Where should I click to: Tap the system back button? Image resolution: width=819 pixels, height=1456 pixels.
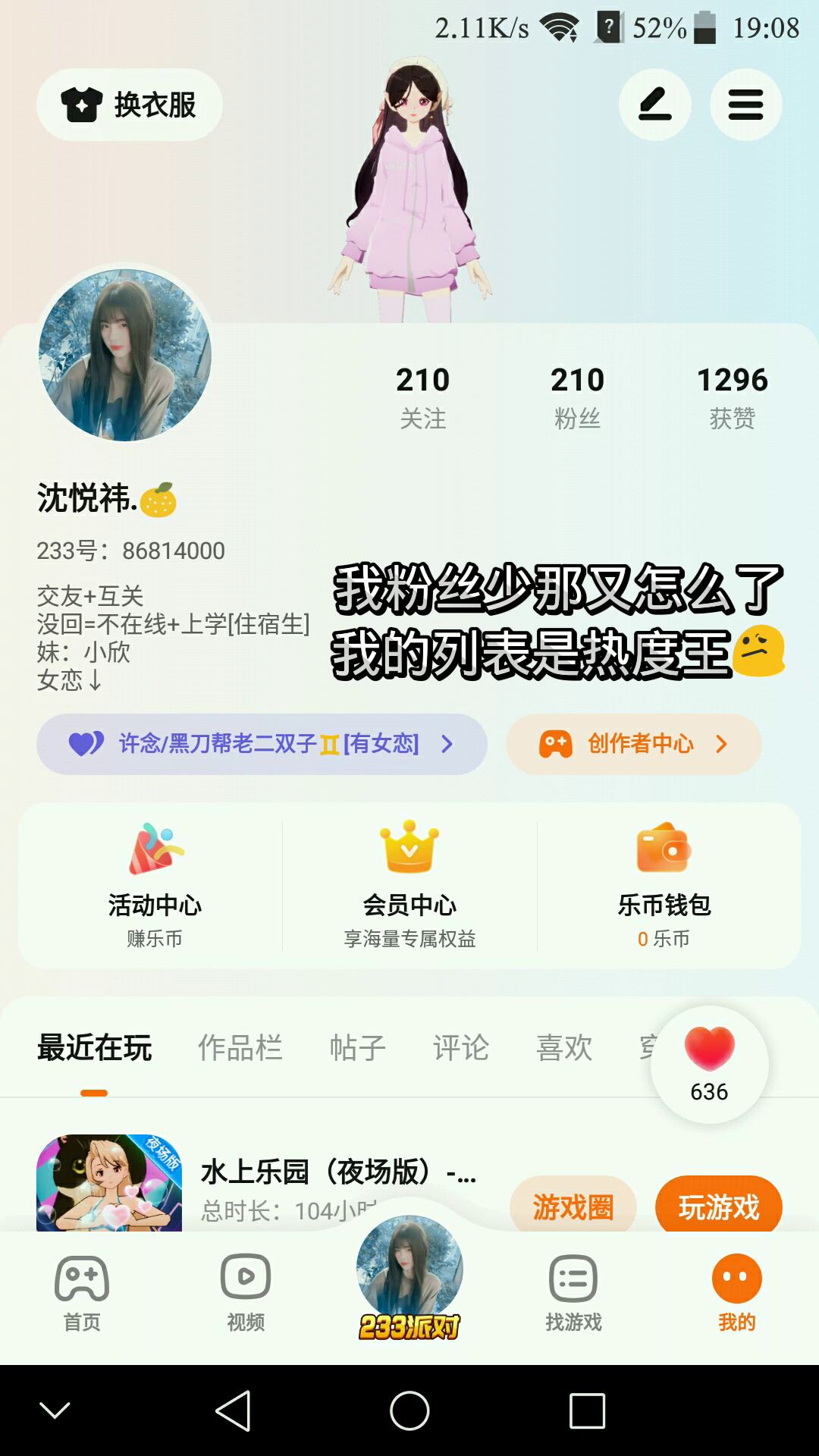click(x=233, y=1411)
